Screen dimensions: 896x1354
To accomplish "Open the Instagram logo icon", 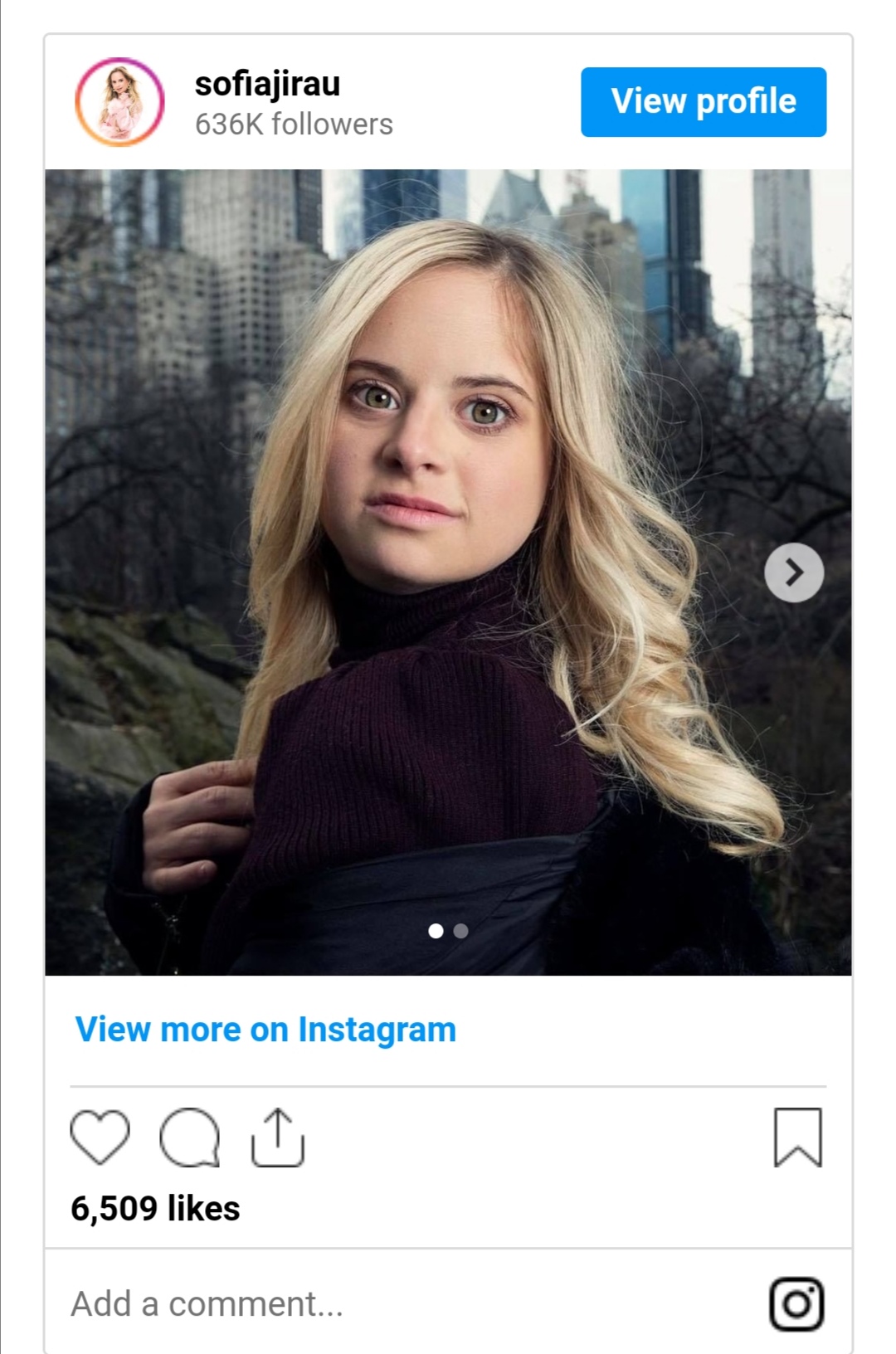I will 796,1303.
